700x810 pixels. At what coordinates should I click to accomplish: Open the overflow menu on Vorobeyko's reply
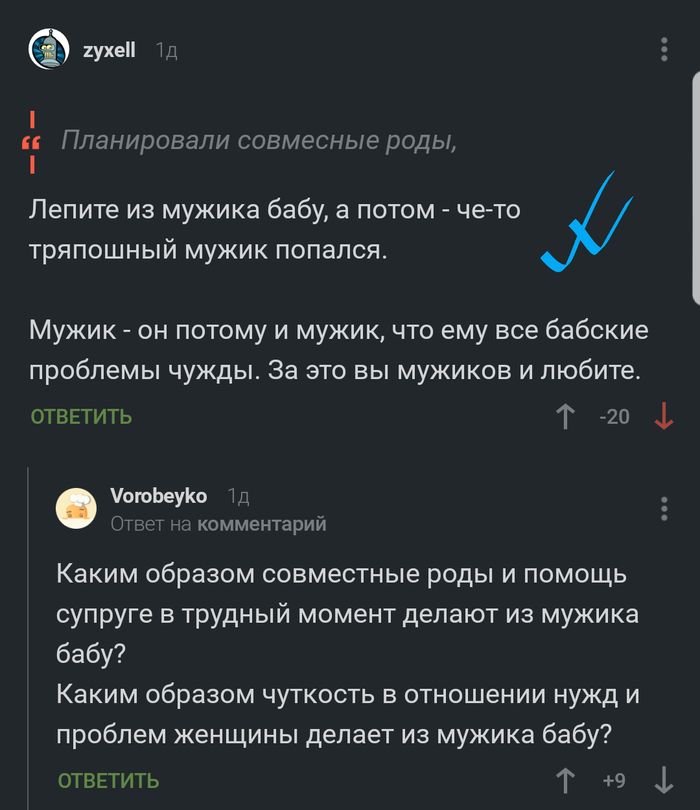point(665,508)
